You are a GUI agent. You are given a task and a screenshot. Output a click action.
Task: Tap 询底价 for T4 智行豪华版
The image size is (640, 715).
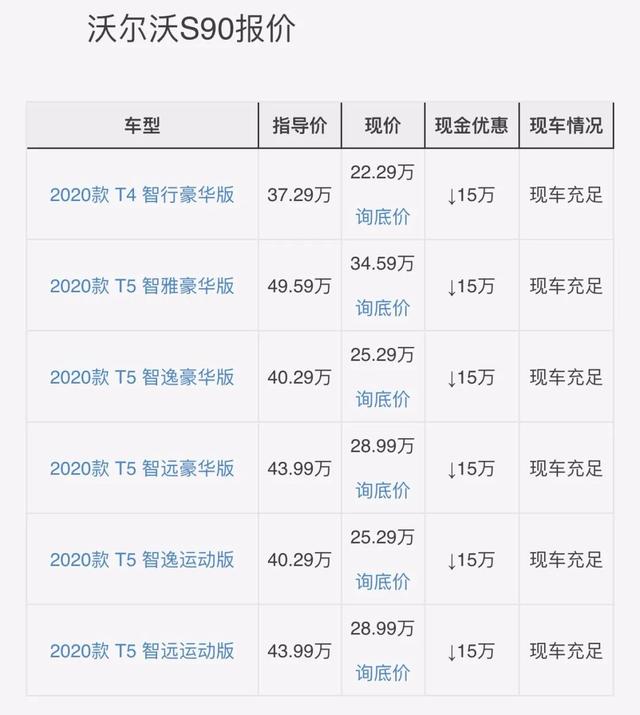coord(383,217)
